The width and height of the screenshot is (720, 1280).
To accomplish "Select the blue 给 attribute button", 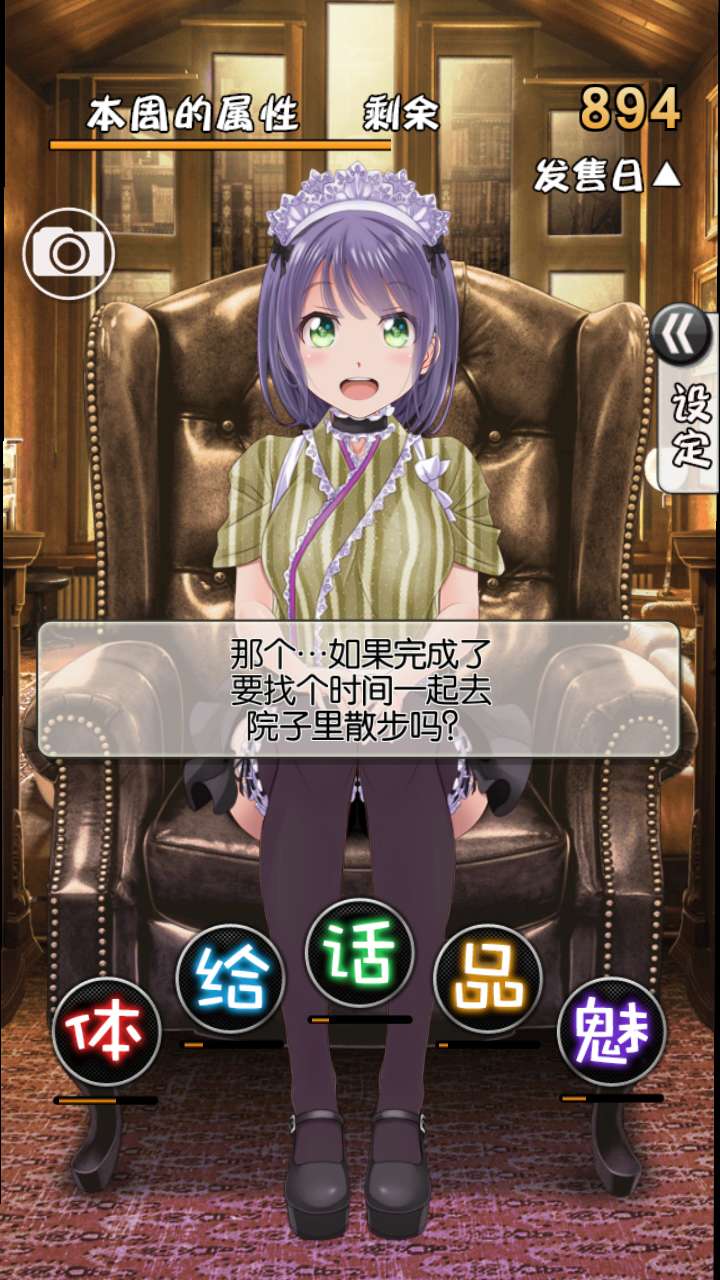I will [x=229, y=977].
